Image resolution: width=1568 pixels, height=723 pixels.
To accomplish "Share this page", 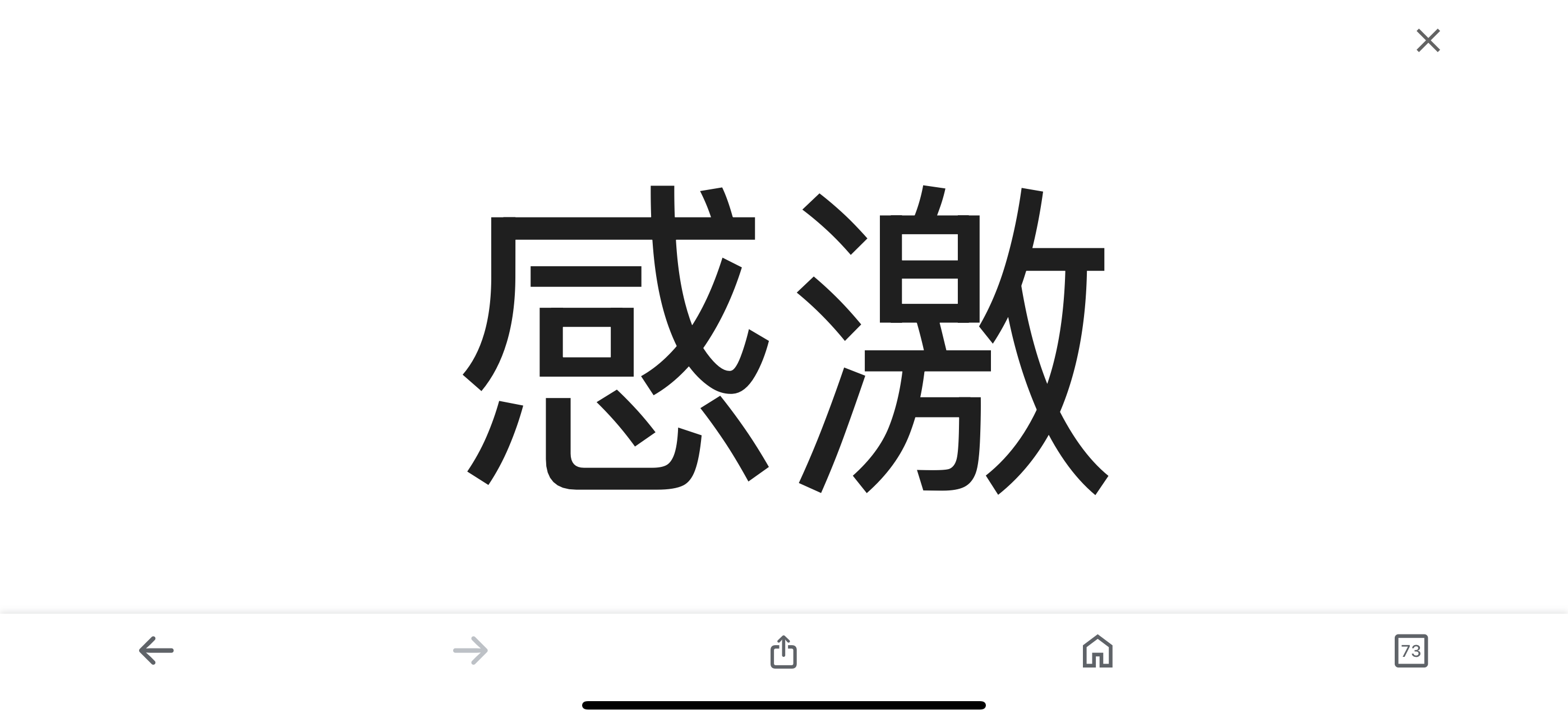I will click(783, 652).
